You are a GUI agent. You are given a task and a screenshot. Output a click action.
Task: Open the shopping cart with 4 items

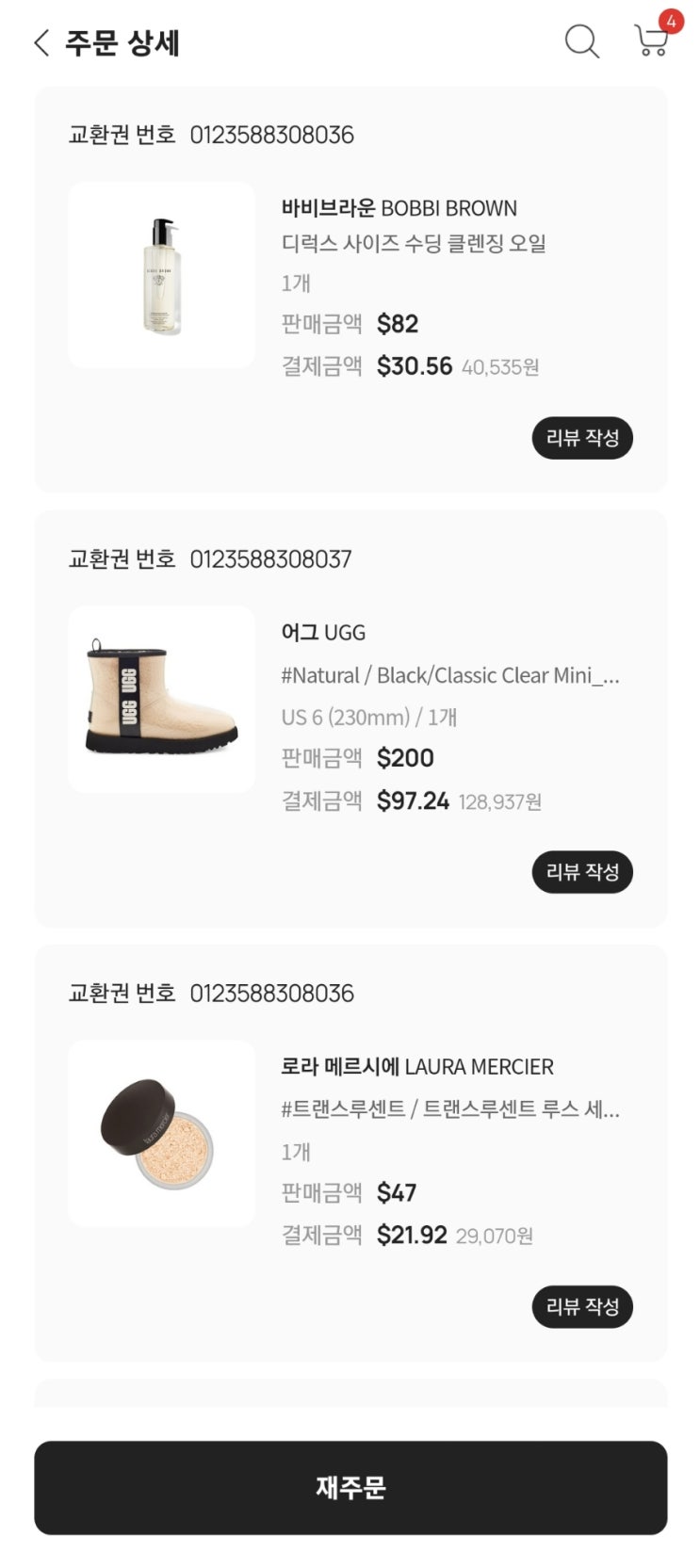652,40
